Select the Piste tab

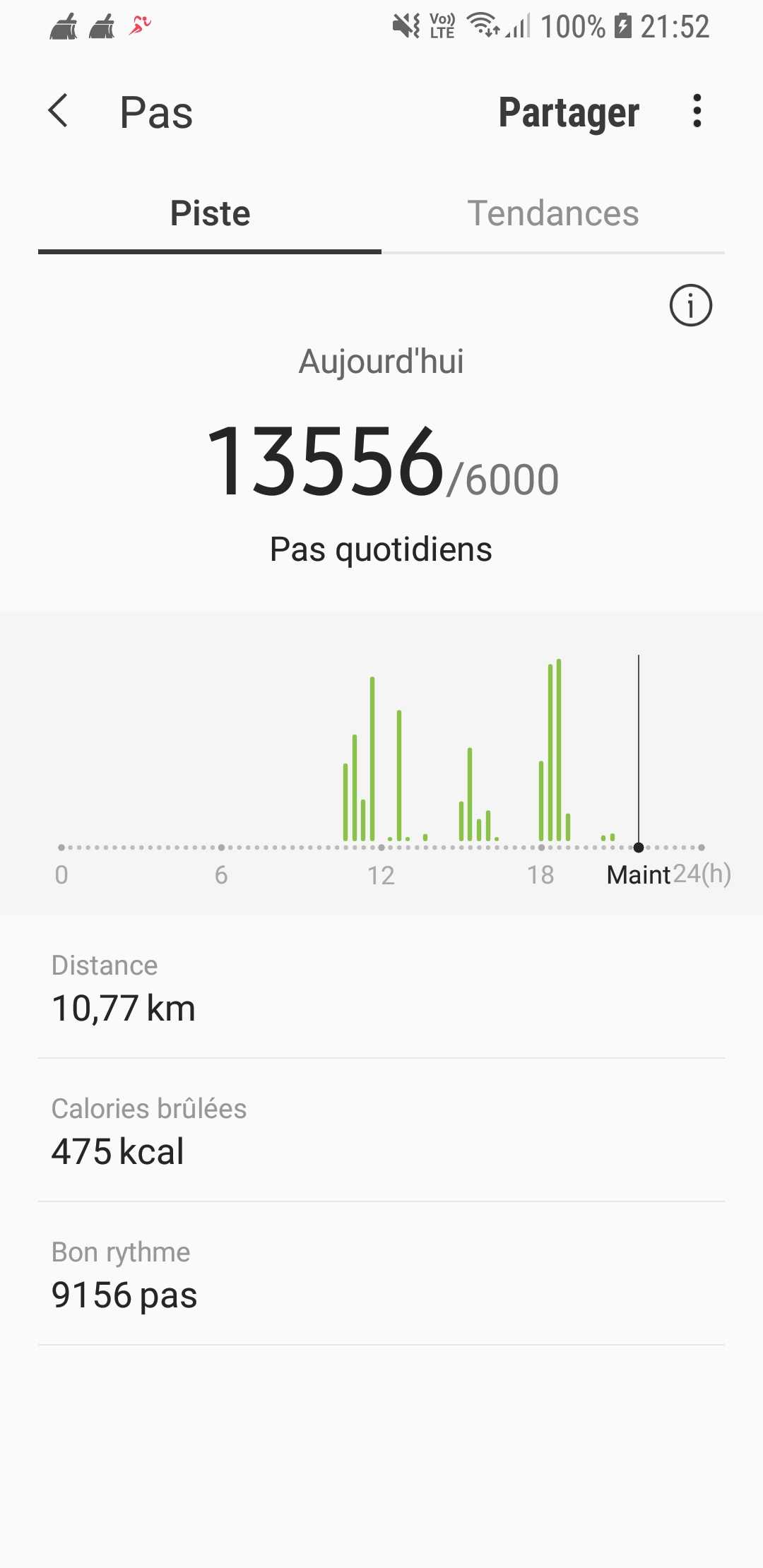(x=210, y=214)
